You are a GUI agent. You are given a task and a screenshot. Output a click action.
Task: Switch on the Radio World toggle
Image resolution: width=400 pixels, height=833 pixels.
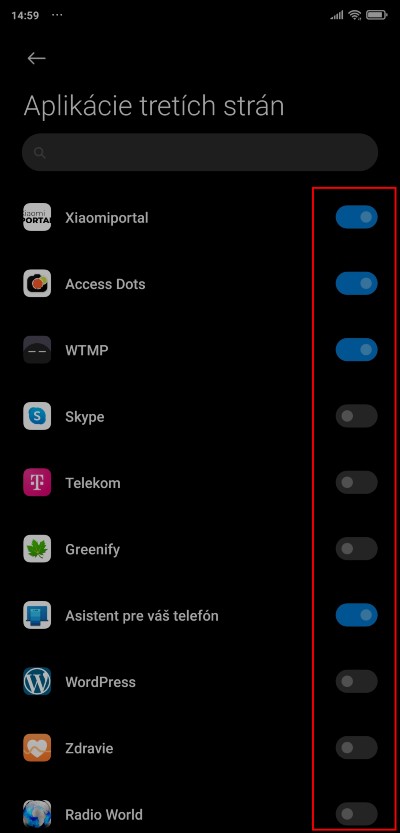356,814
